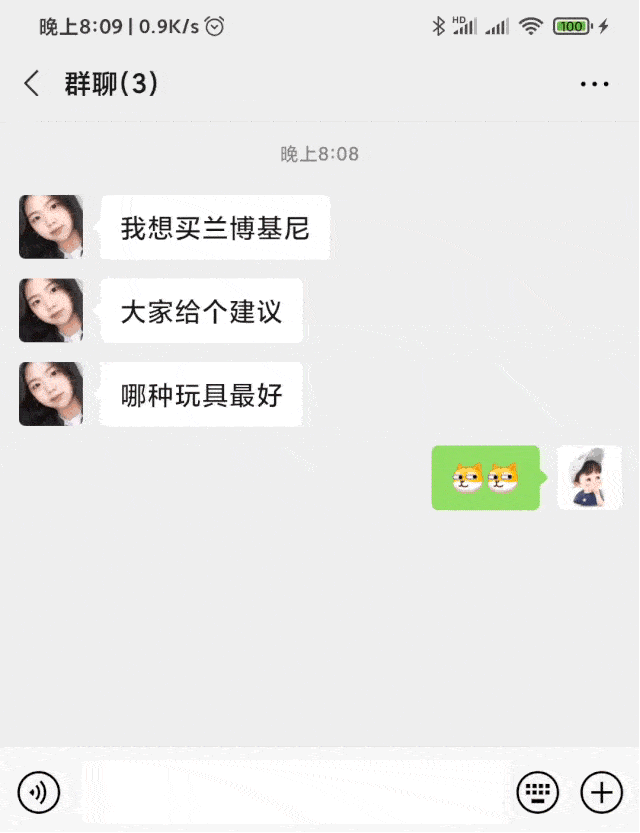Image resolution: width=640 pixels, height=833 pixels.
Task: Go back from the group chat
Action: [32, 84]
